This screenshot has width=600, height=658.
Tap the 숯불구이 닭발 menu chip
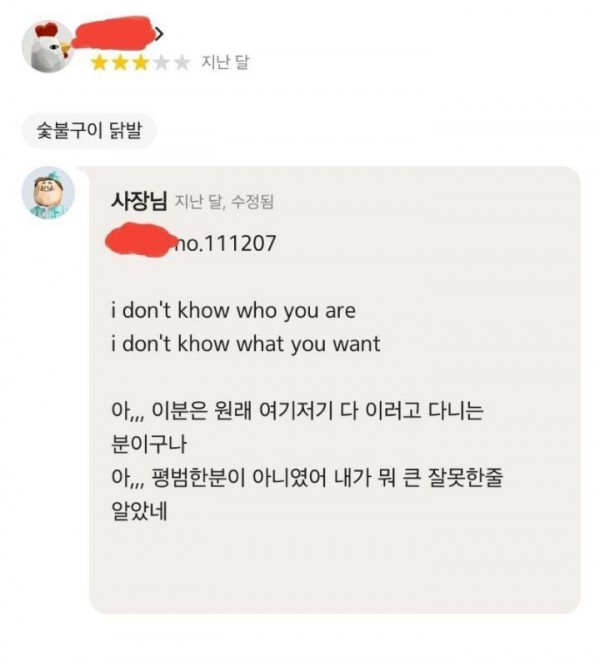pos(88,131)
